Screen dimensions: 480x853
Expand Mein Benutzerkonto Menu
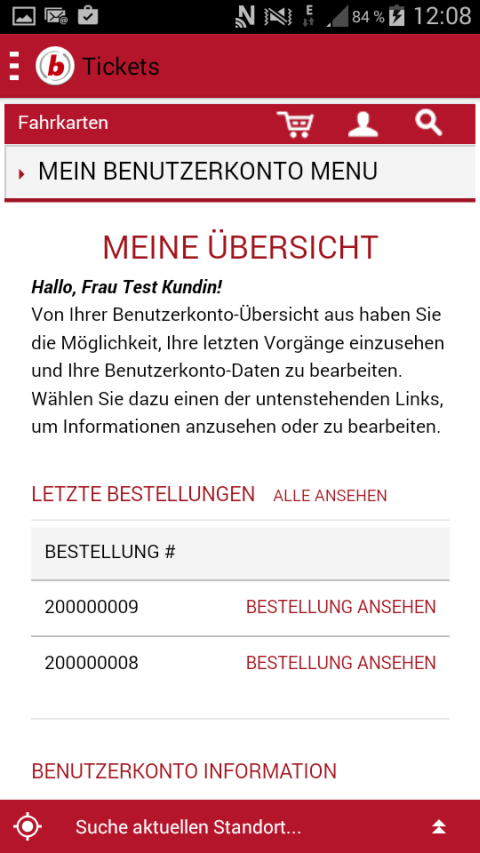click(240, 172)
